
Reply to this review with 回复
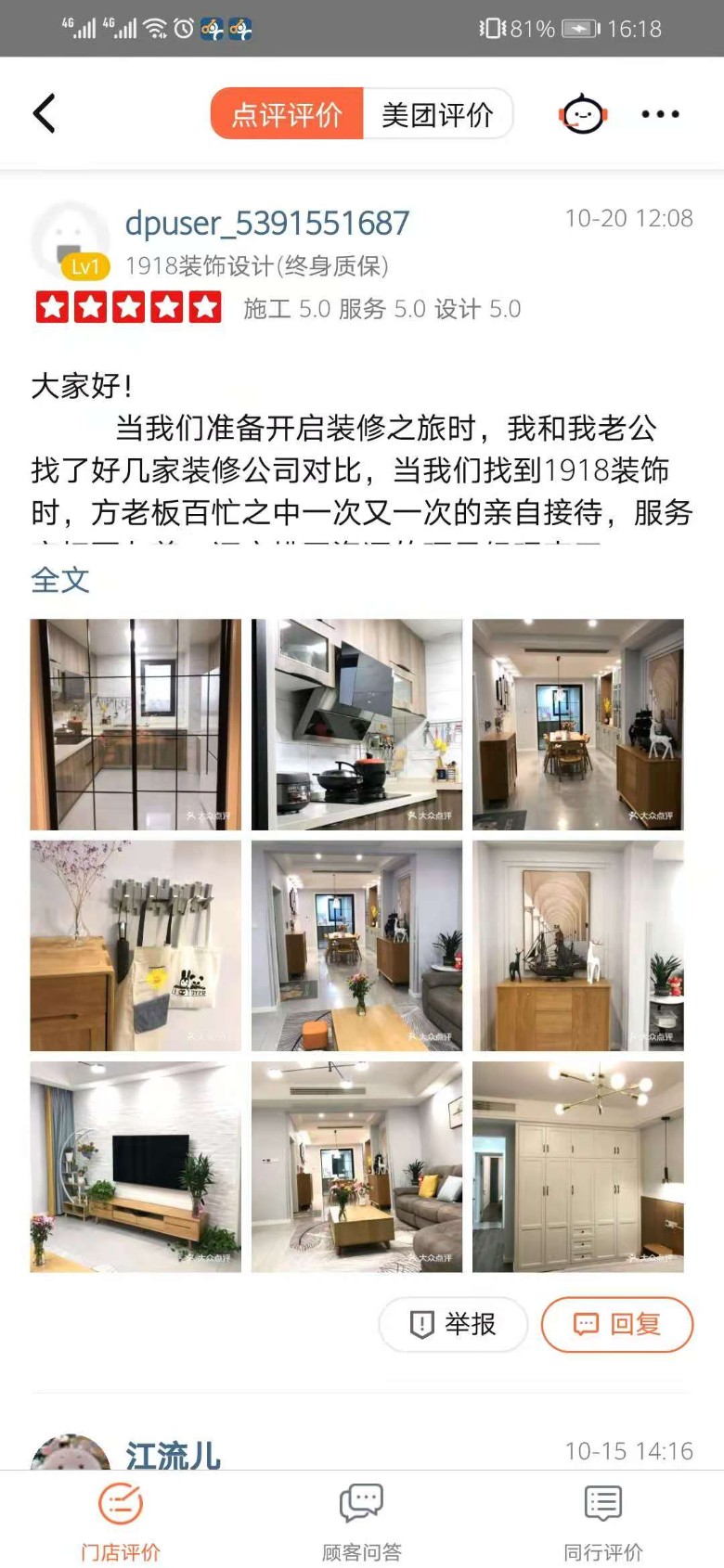(x=616, y=1324)
